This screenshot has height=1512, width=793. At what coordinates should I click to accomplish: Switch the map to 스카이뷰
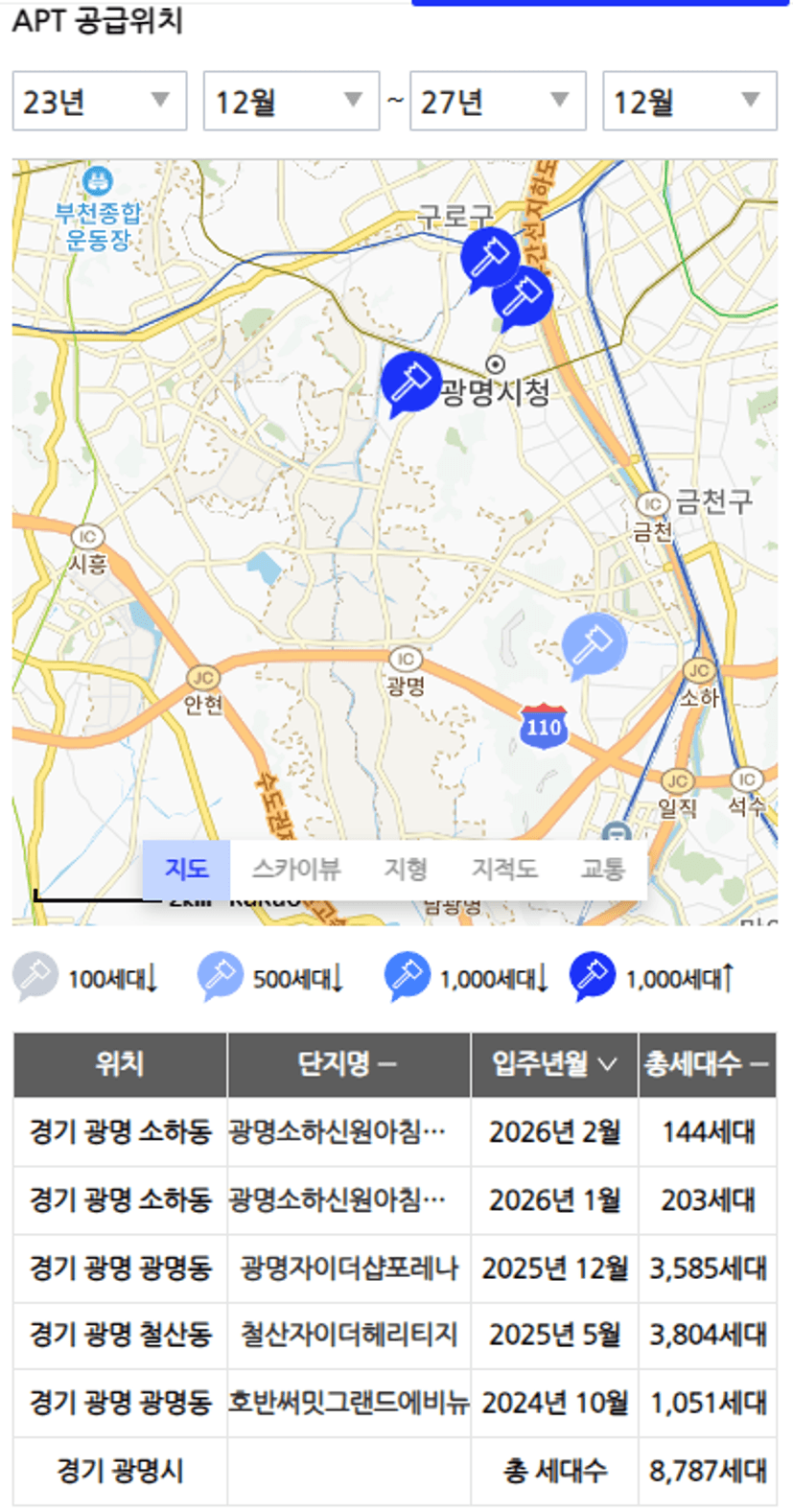point(296,869)
